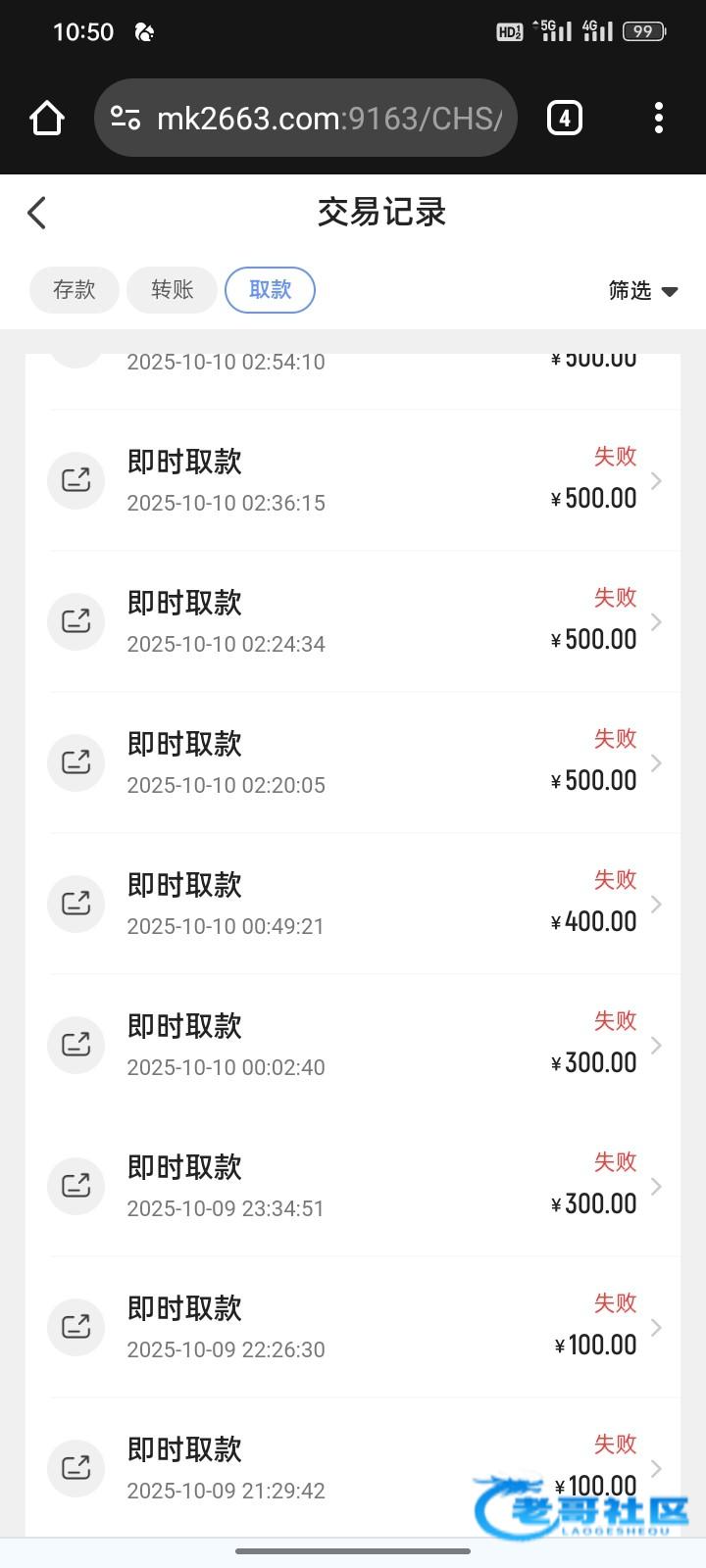Open the browser tab switcher
706x1568 pixels.
coord(564,119)
